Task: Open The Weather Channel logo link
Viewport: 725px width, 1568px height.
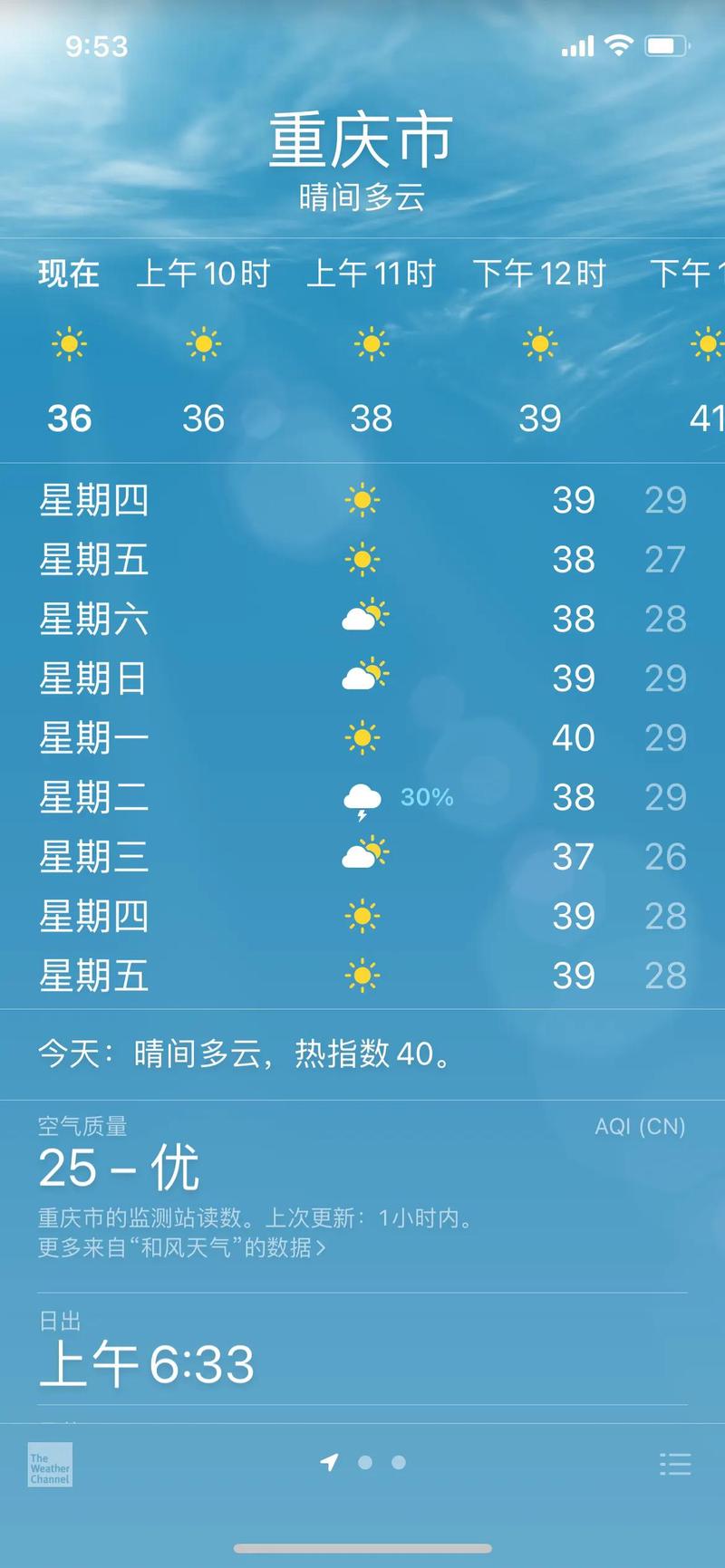Action: click(x=50, y=1464)
